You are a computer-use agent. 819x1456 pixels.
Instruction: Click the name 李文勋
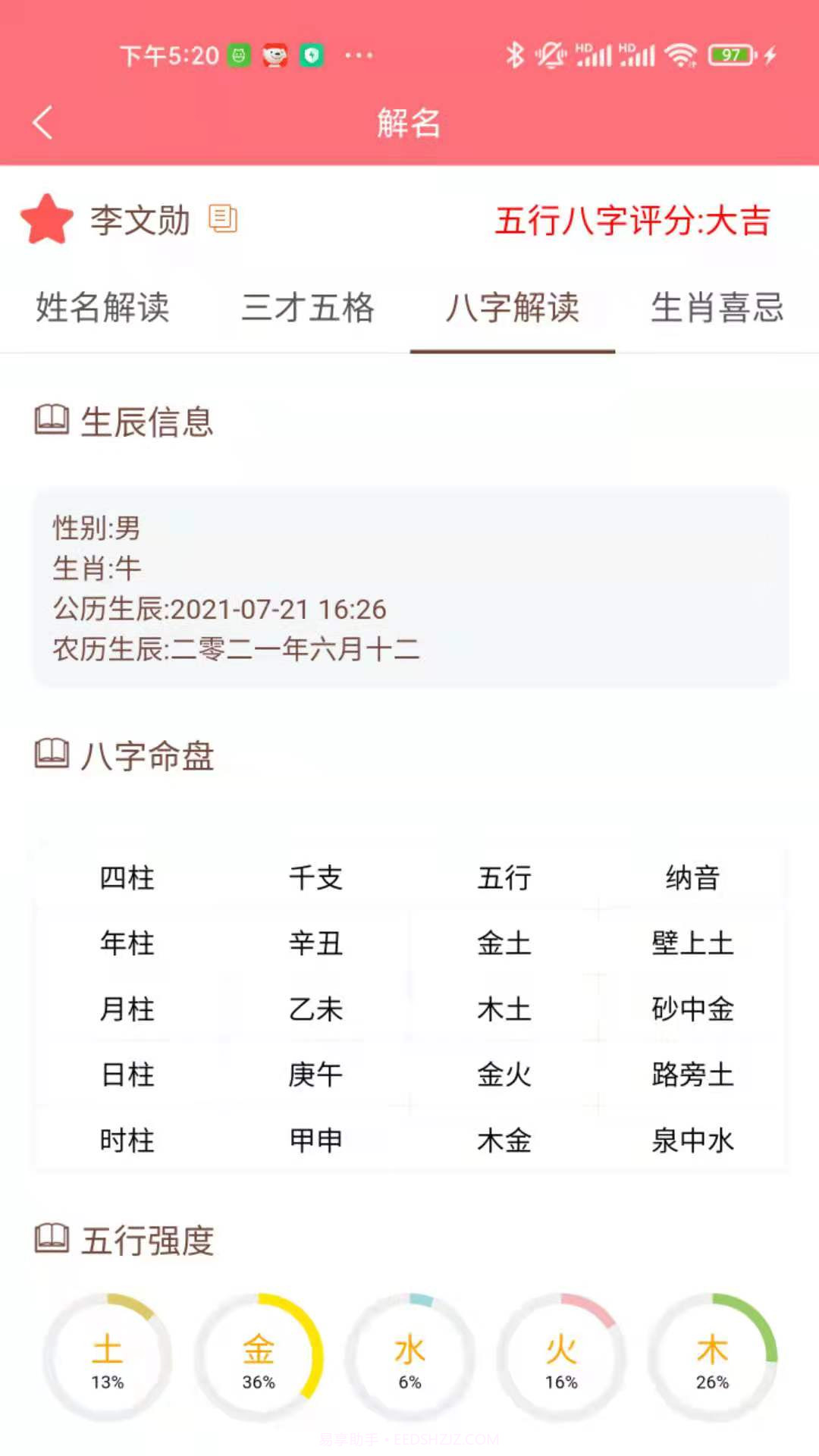click(x=140, y=221)
